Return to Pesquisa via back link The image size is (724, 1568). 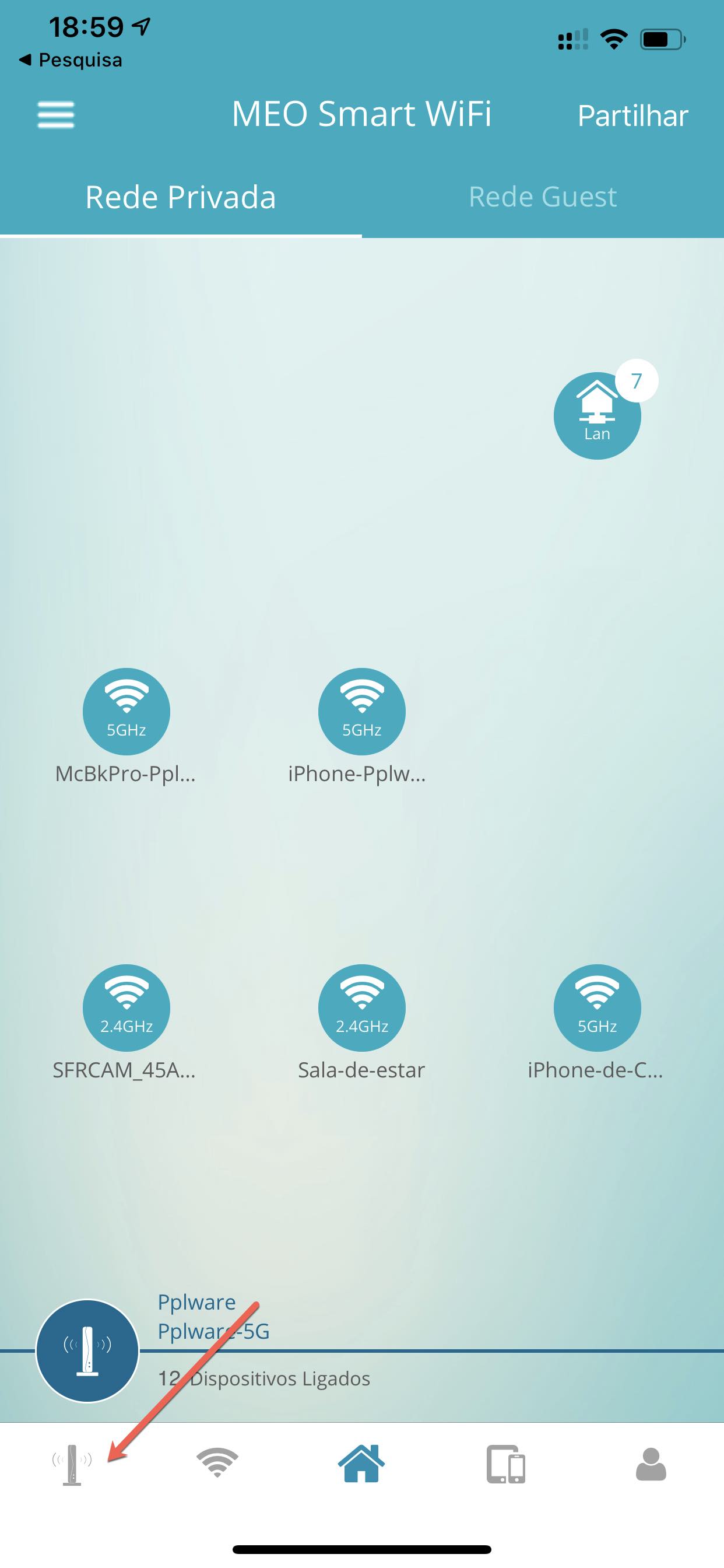(x=71, y=60)
